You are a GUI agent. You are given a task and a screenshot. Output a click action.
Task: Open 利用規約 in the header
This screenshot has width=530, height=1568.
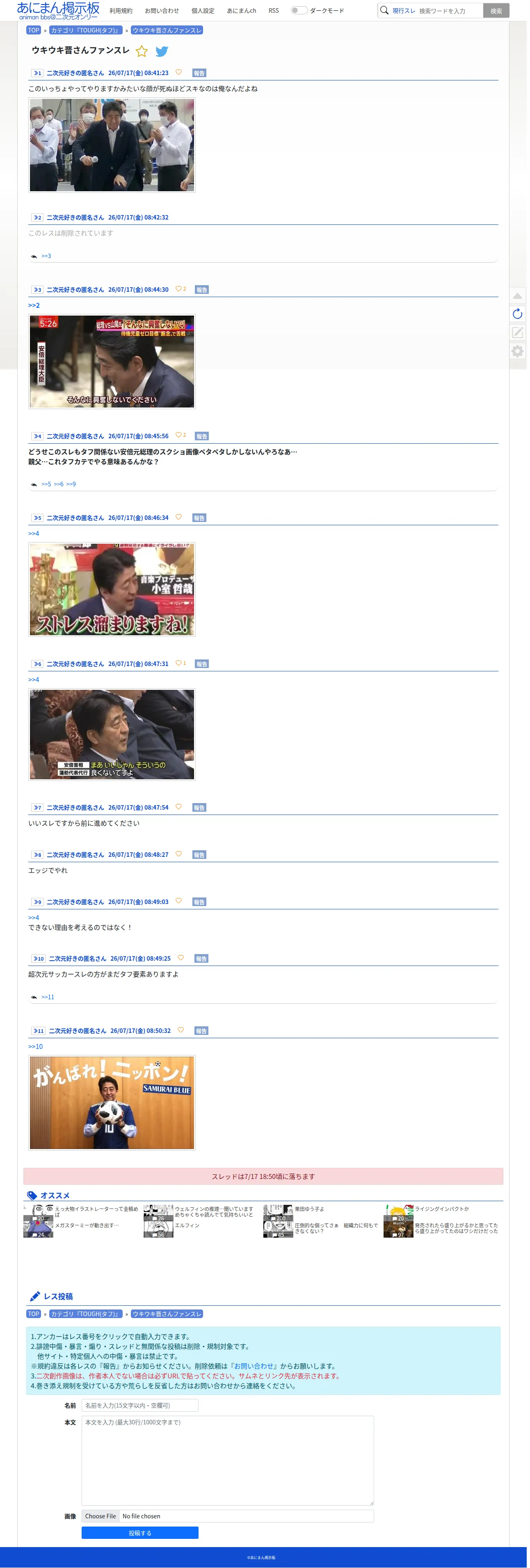click(x=121, y=11)
